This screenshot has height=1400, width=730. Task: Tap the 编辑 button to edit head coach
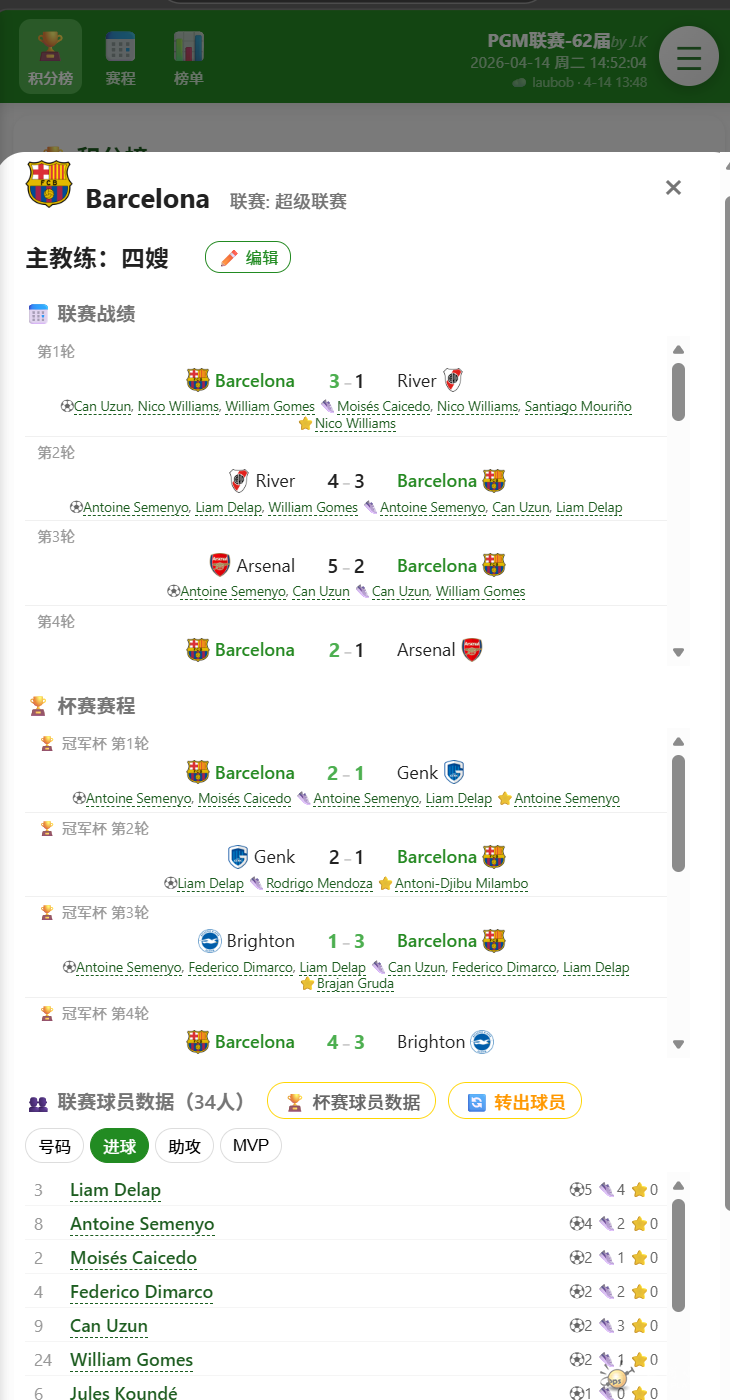tap(248, 258)
